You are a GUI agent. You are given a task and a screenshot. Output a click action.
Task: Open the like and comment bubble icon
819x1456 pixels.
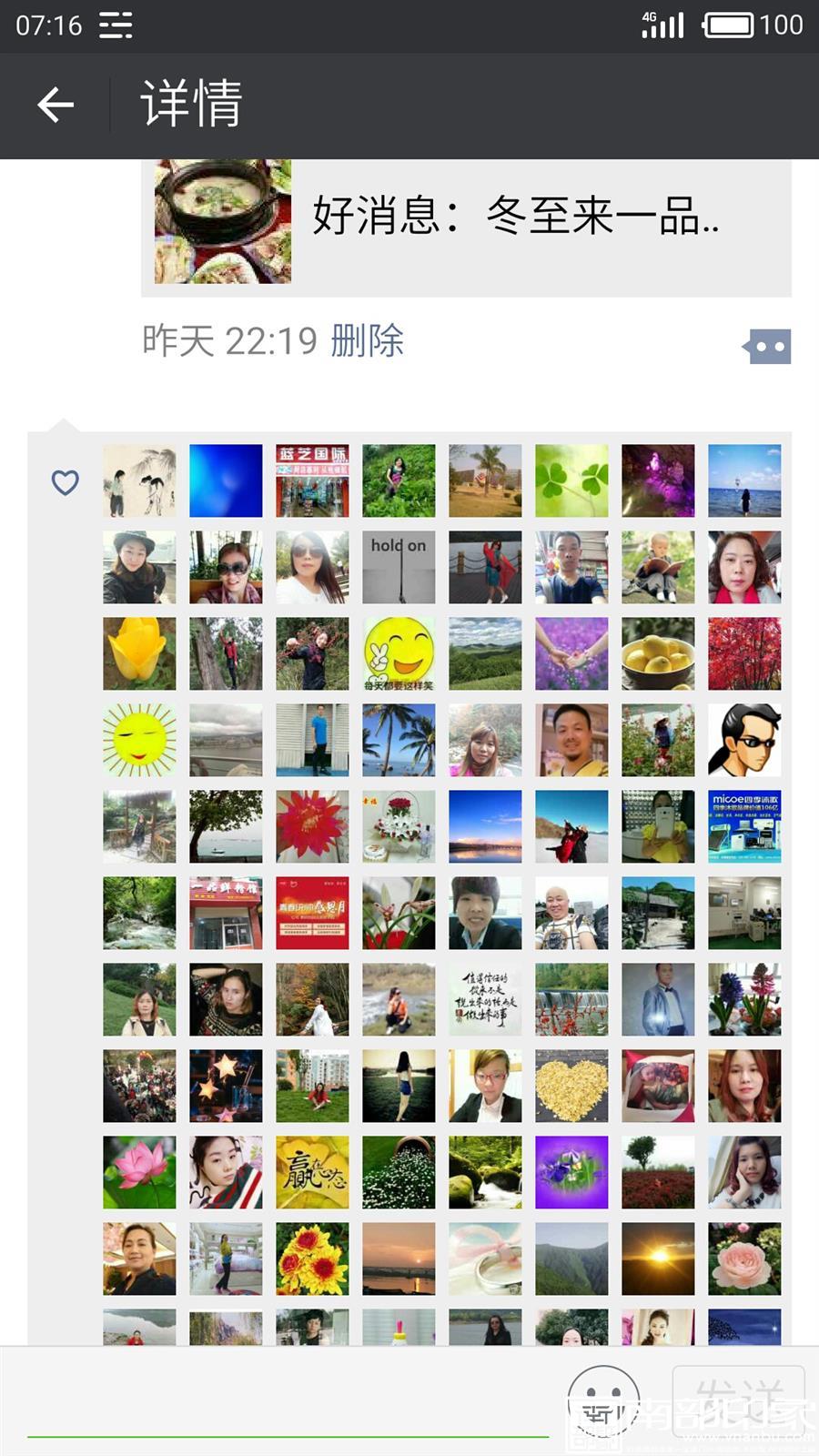coord(767,346)
